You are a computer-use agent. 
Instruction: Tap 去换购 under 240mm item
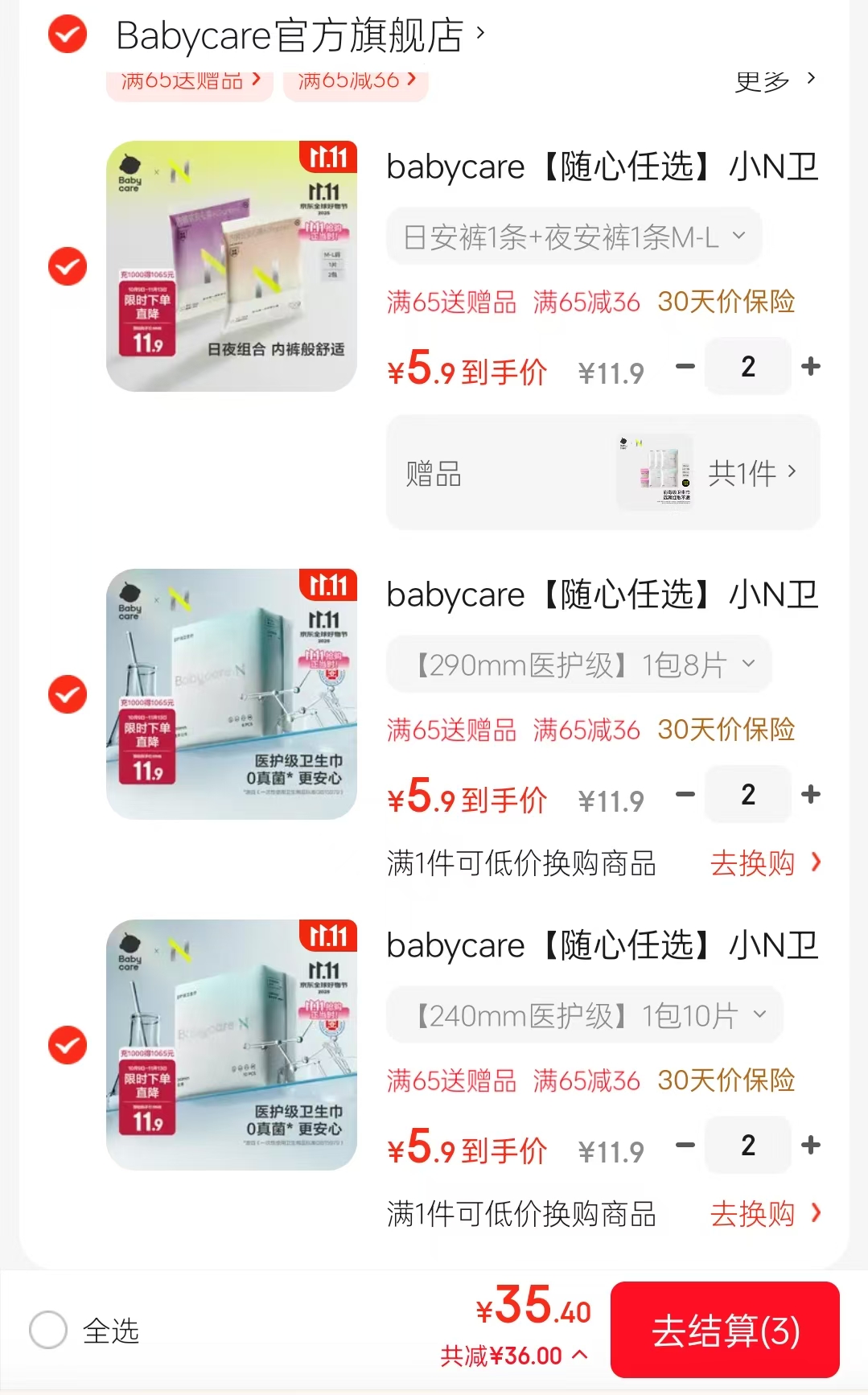tap(764, 1214)
